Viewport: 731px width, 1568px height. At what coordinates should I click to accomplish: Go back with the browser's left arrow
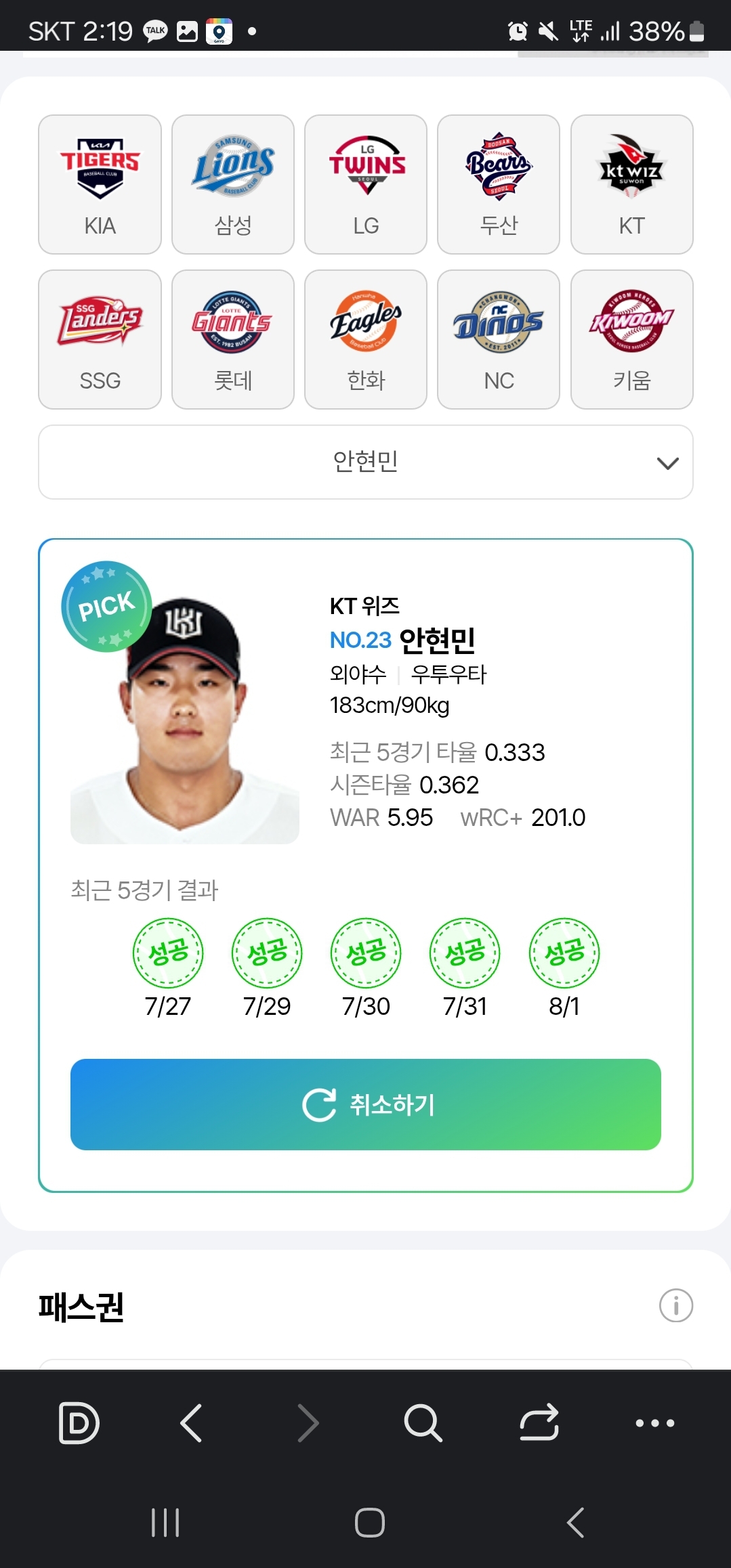tap(192, 1422)
